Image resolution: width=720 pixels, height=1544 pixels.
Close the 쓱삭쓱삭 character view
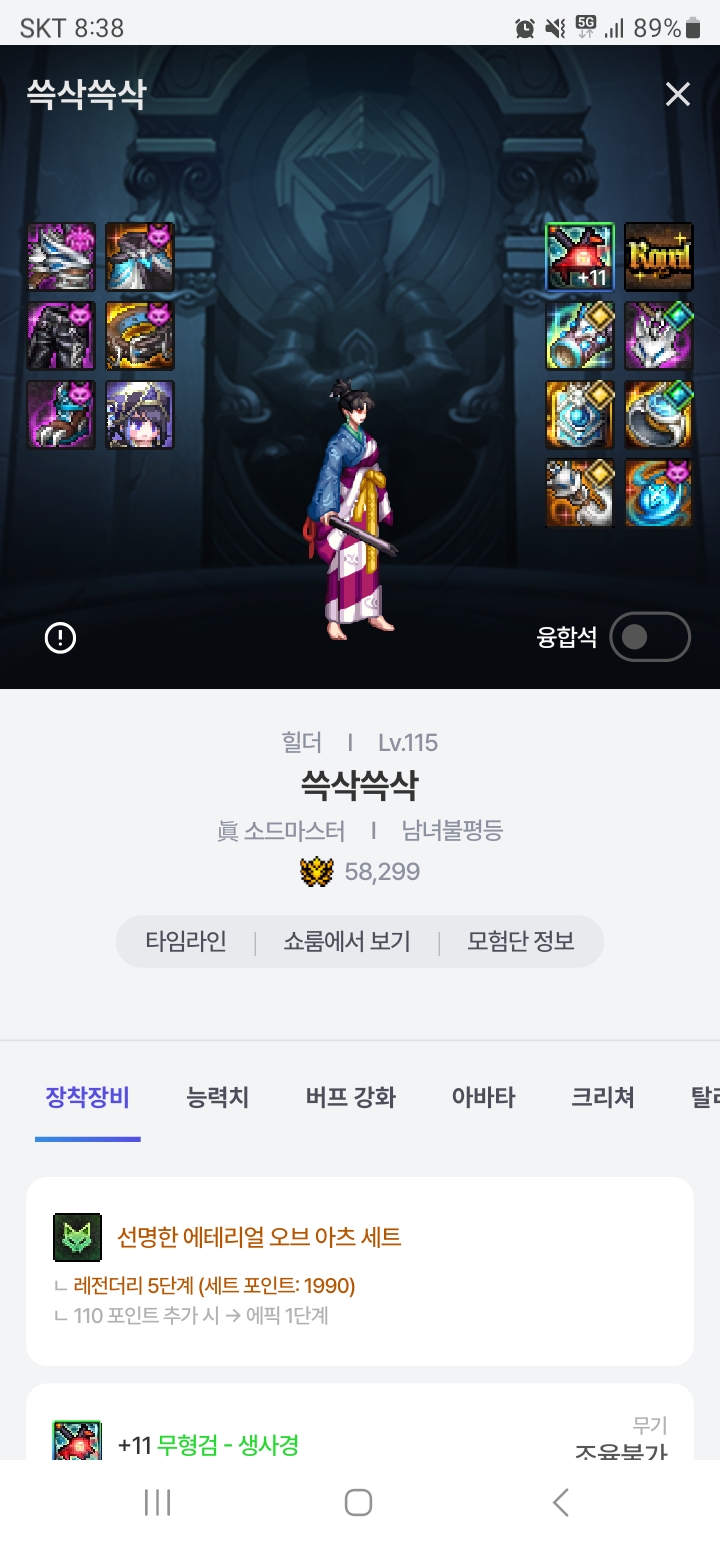[678, 95]
